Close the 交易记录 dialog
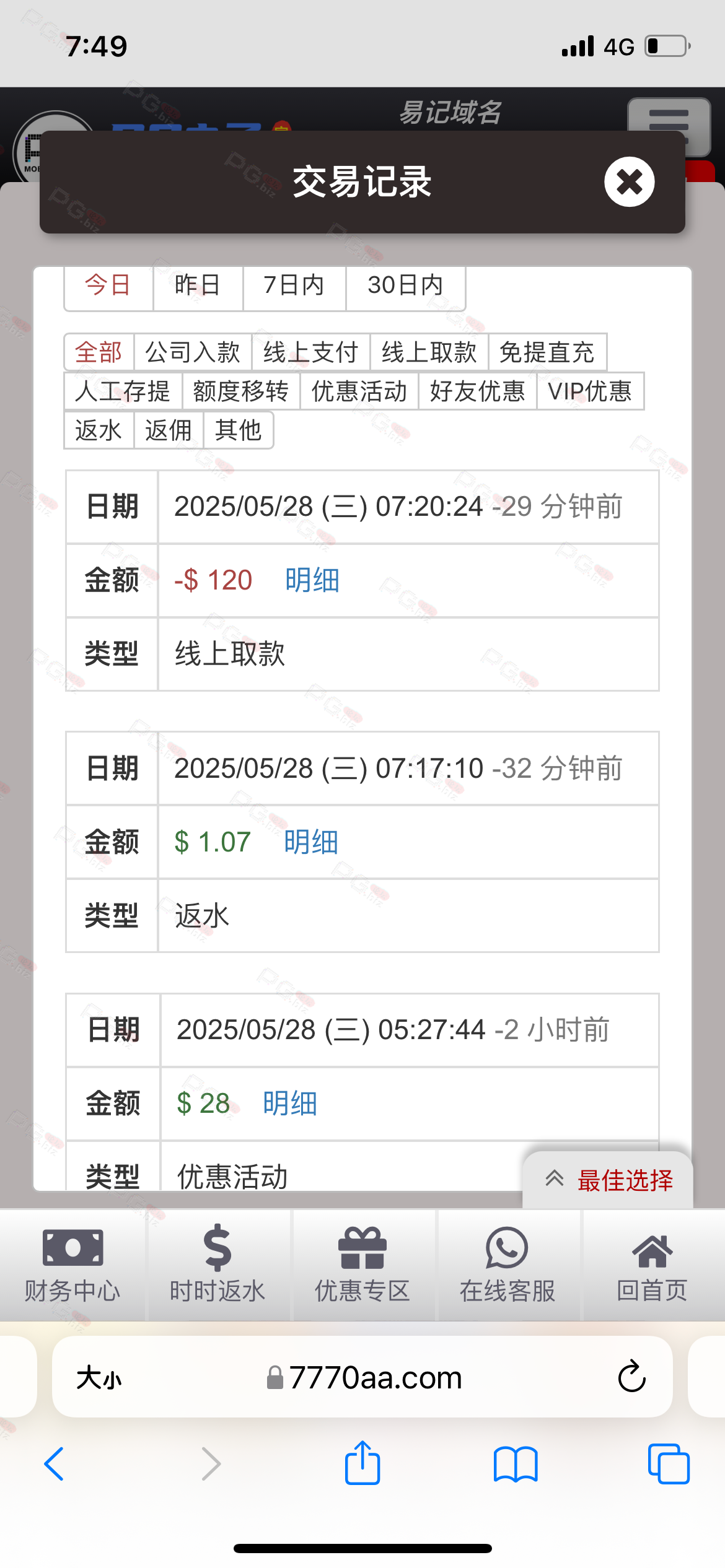725x1568 pixels. pos(629,181)
